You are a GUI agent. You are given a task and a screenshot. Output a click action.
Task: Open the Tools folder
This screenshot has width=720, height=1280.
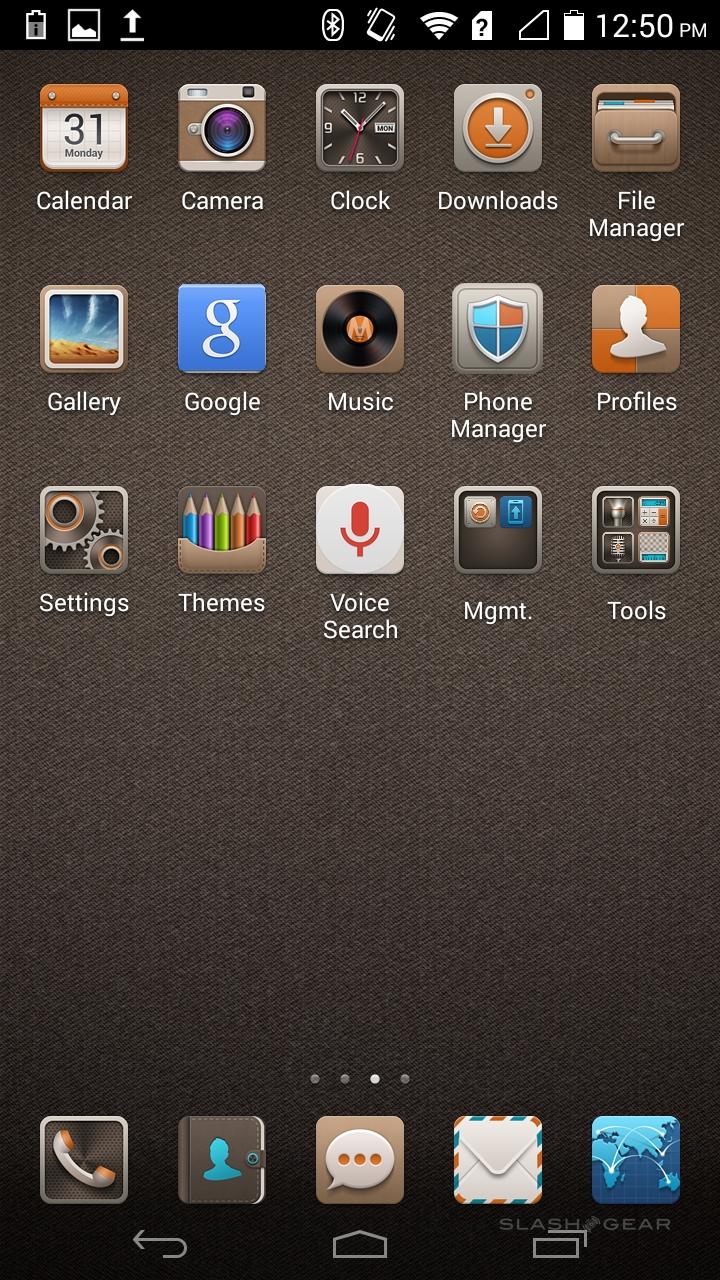[x=636, y=530]
